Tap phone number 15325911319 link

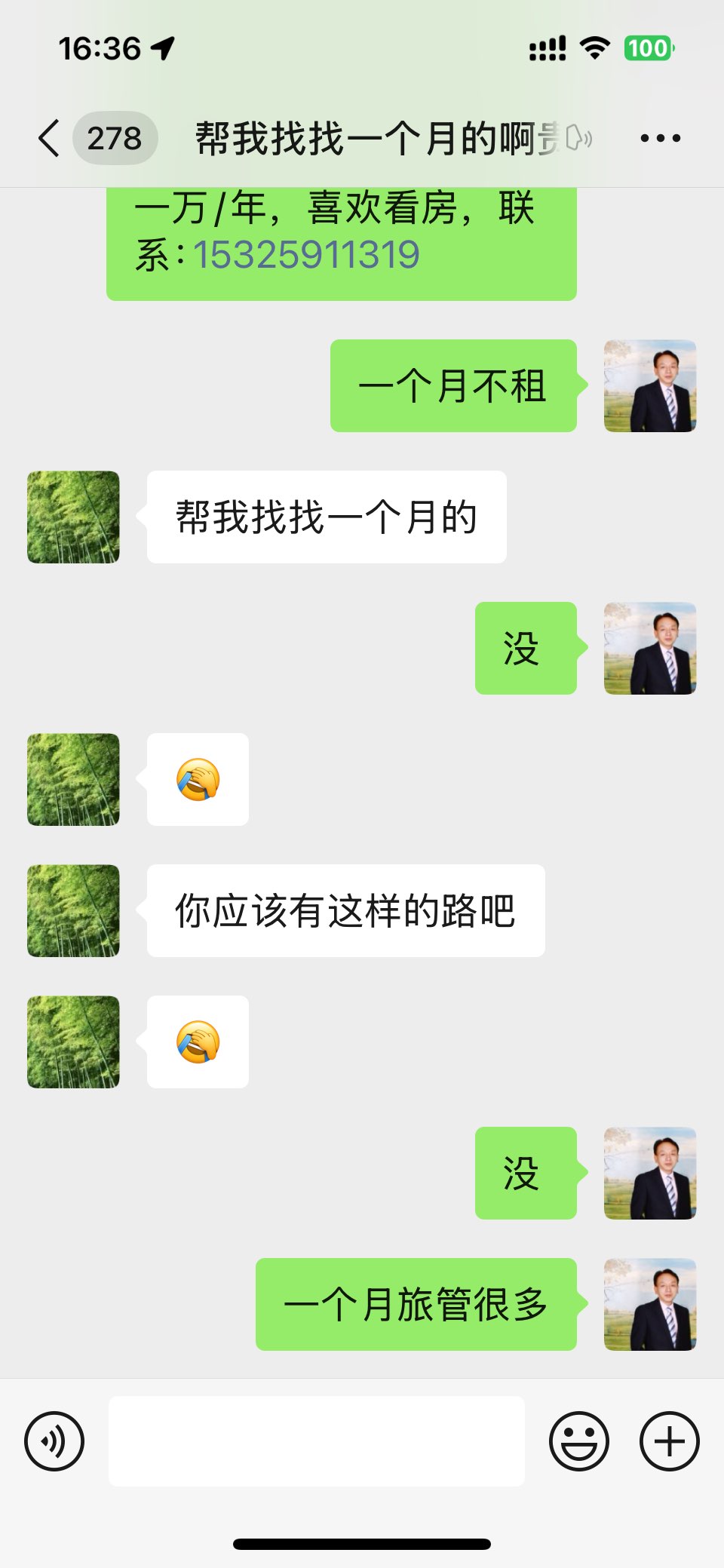(x=306, y=255)
